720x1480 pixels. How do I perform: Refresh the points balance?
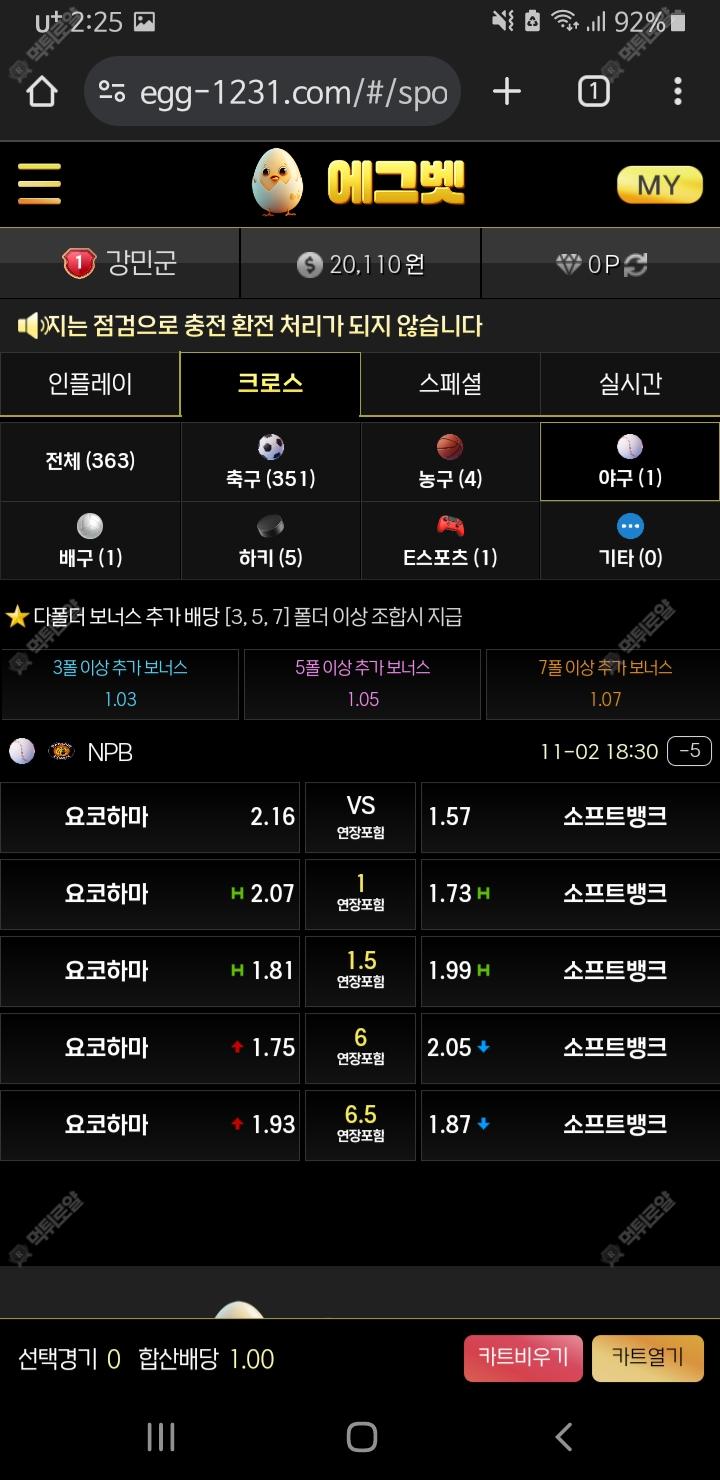[x=636, y=264]
